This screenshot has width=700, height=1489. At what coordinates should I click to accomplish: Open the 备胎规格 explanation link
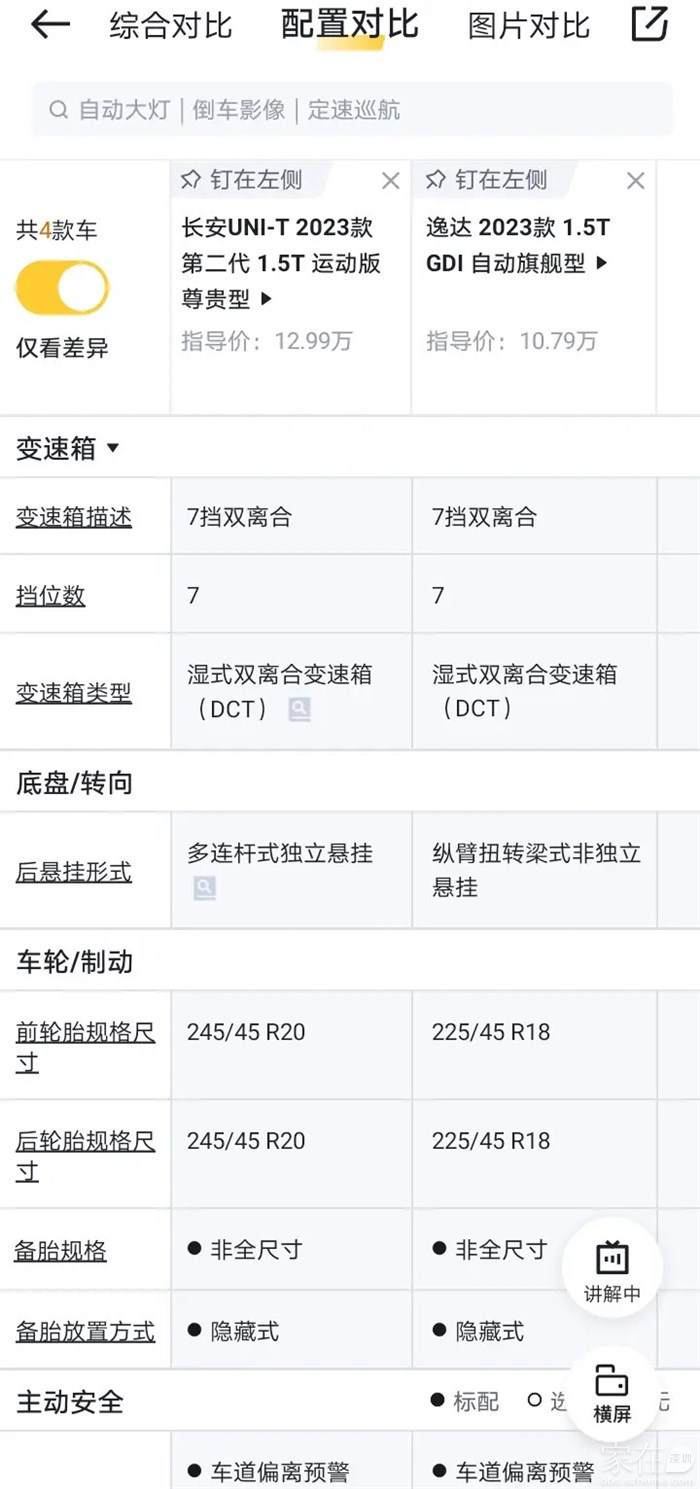tap(60, 1250)
